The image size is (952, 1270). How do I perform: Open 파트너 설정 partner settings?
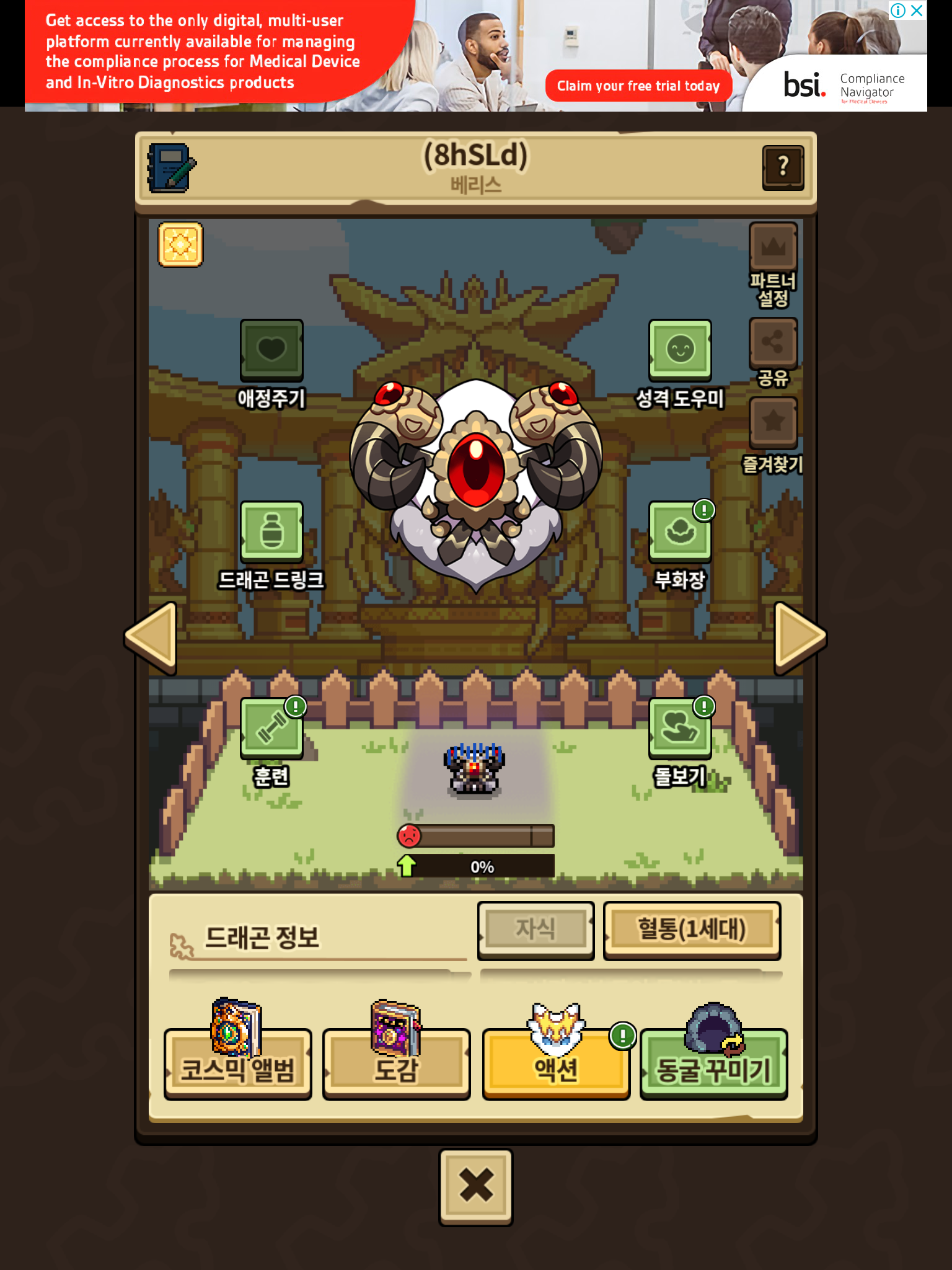(x=772, y=265)
